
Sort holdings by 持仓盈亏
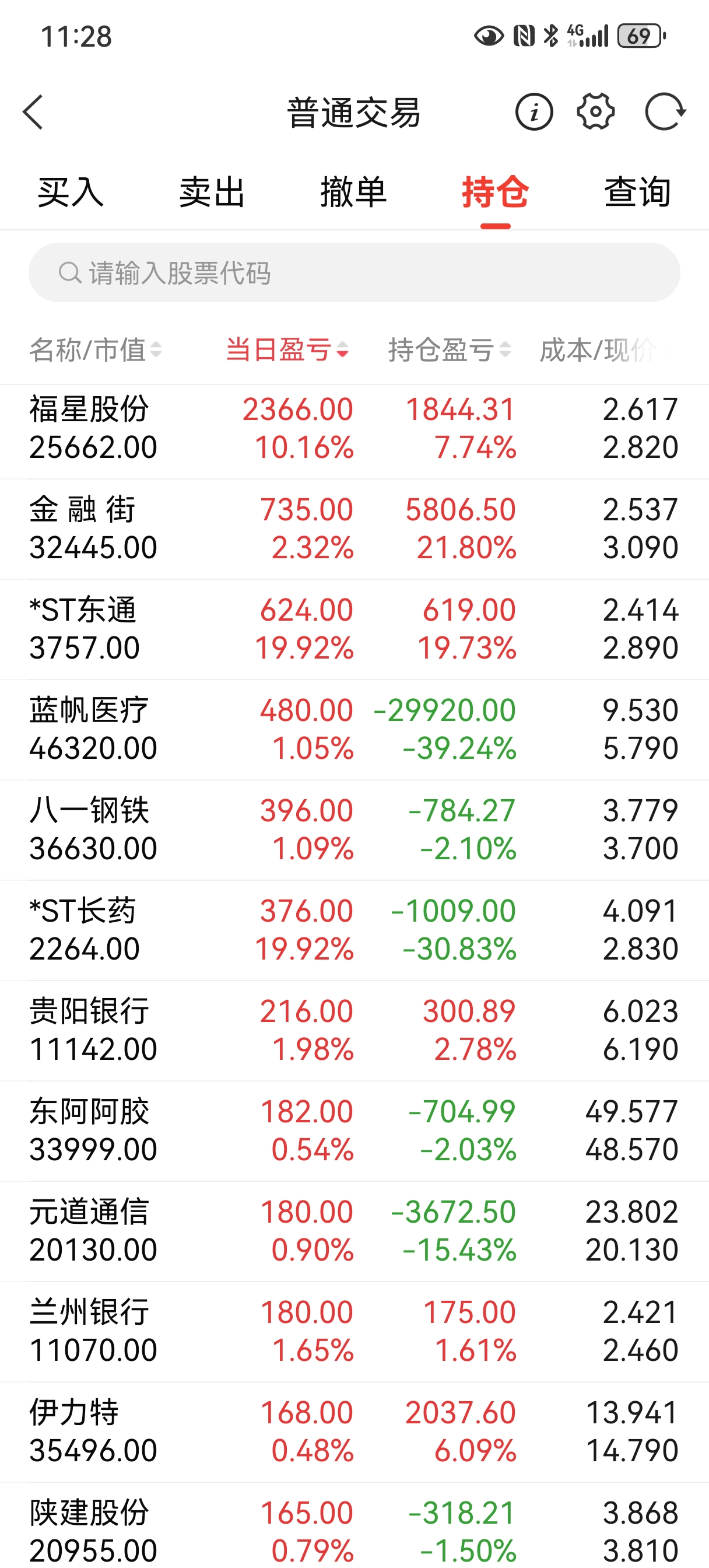point(449,350)
